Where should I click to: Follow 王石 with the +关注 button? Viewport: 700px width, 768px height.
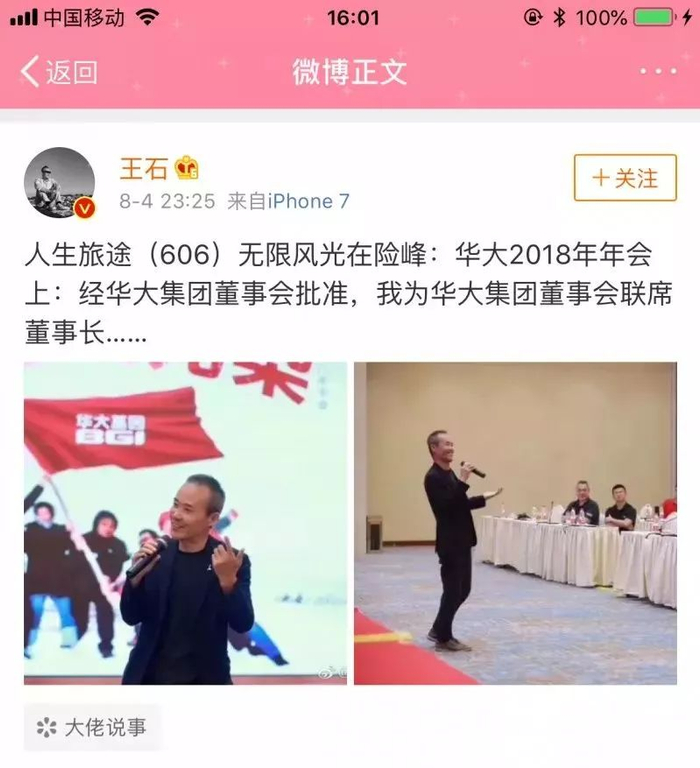(x=625, y=178)
